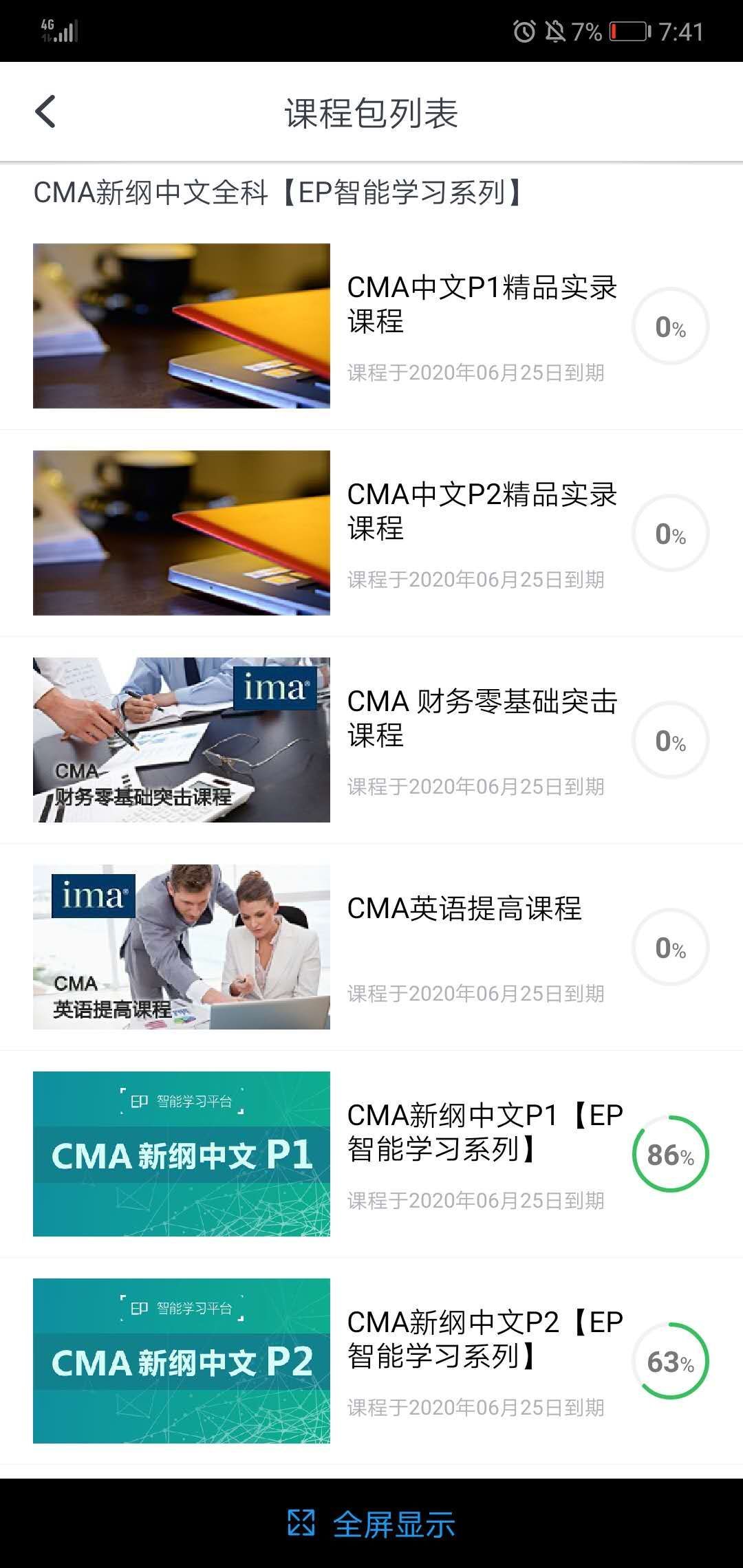This screenshot has height=1568, width=743.
Task: Tap the low battery indicator
Action: click(629, 31)
